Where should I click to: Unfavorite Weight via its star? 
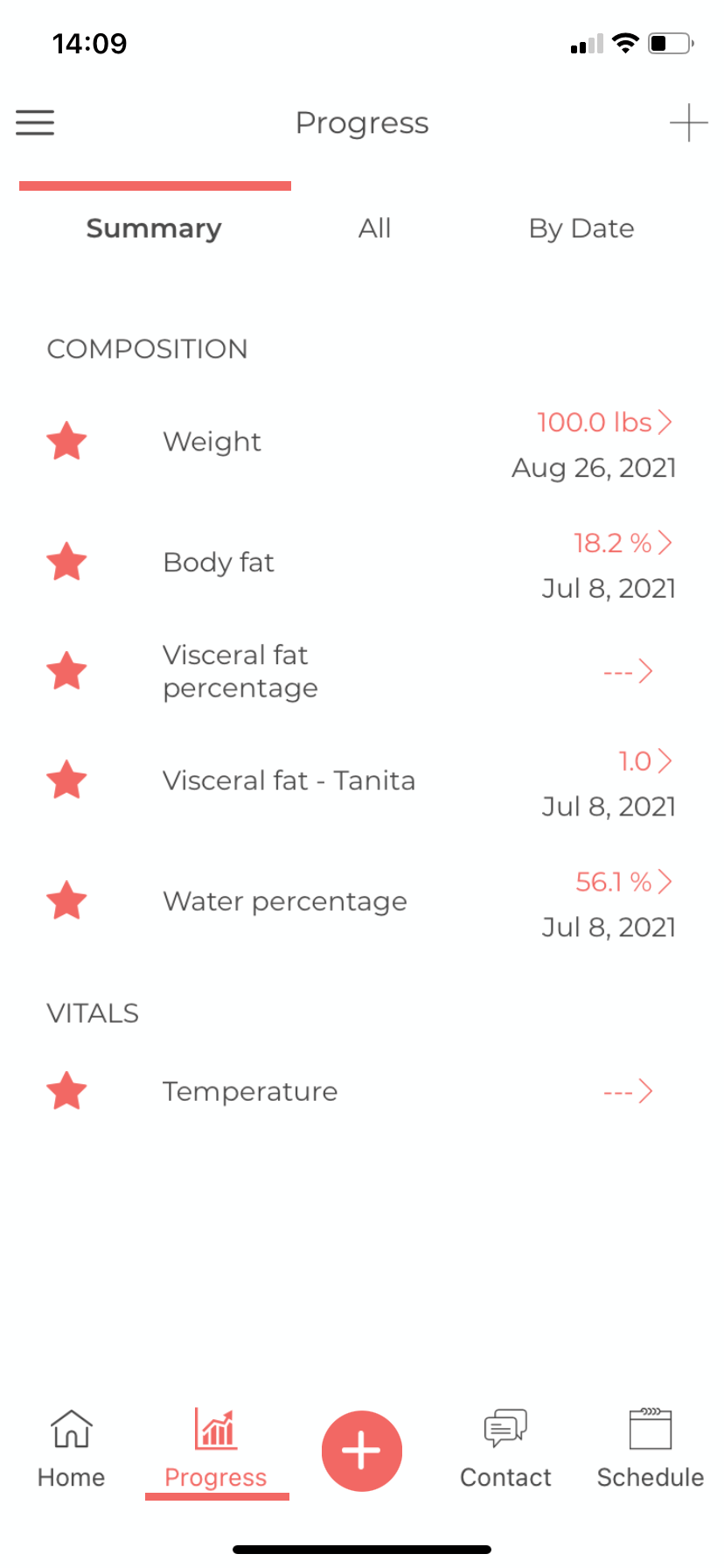pos(66,441)
